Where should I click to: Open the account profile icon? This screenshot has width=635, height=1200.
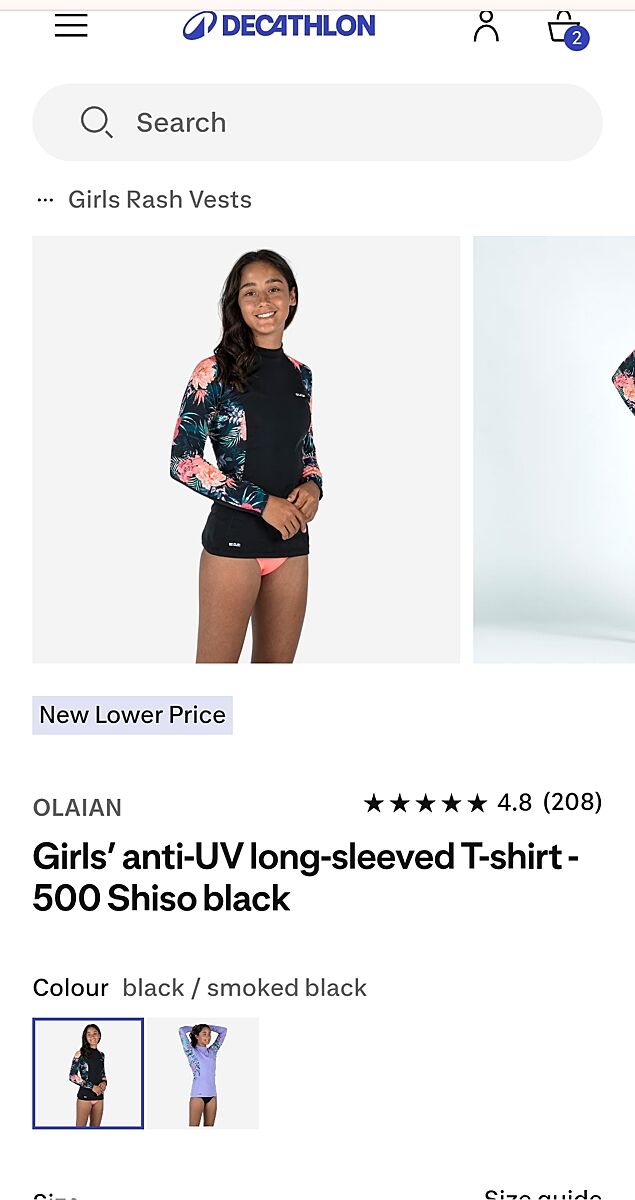486,27
